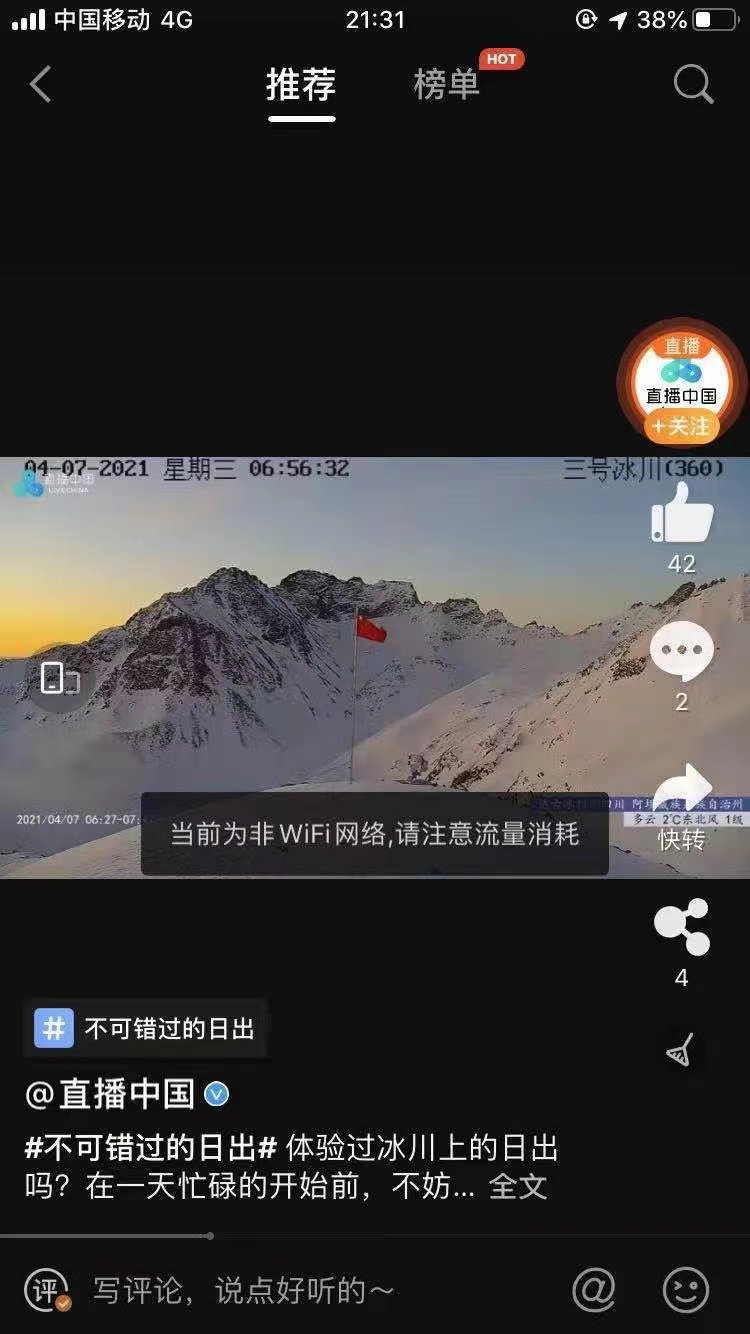The image size is (750, 1334).
Task: Open the search magnifier icon
Action: 693,85
